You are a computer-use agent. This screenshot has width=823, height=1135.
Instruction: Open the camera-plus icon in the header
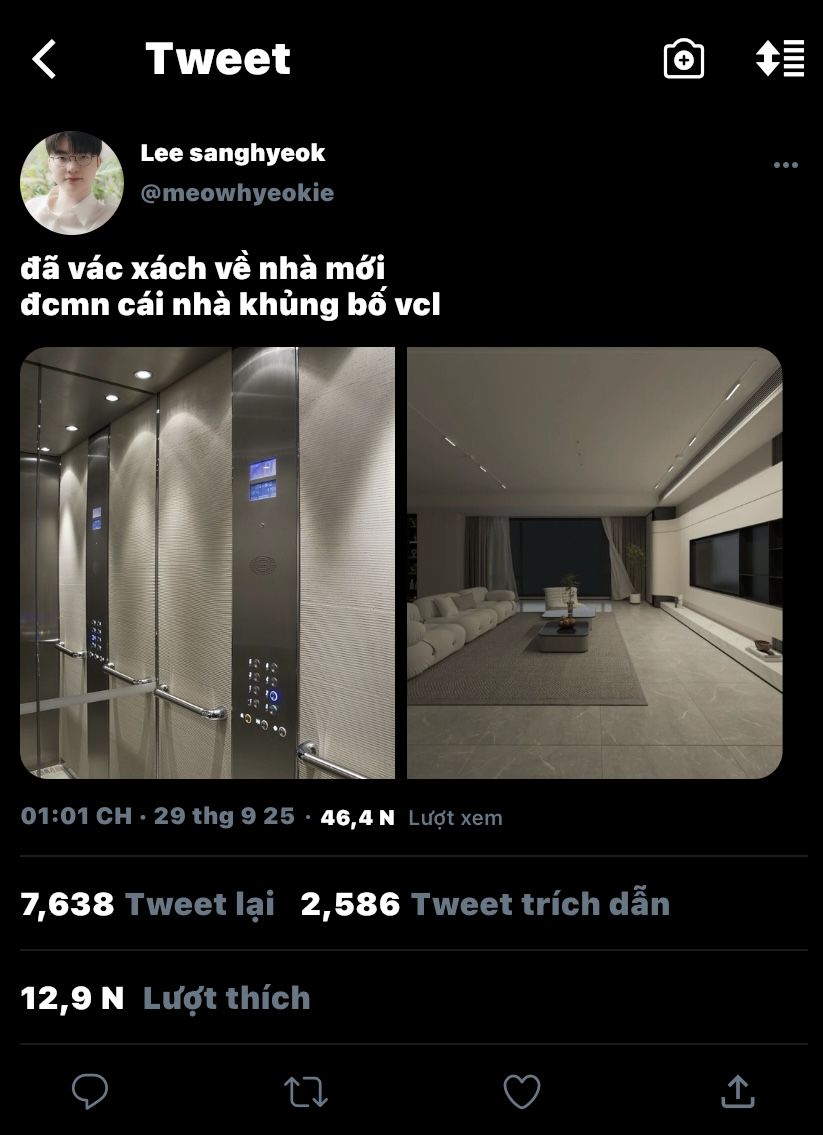click(x=684, y=60)
